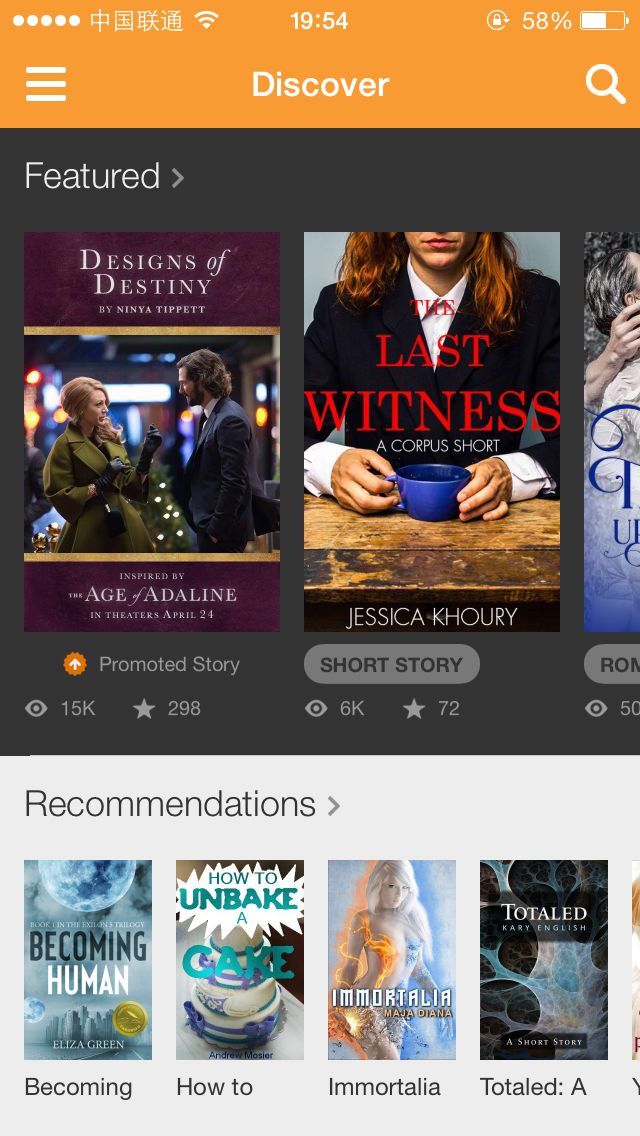Image resolution: width=640 pixels, height=1136 pixels.
Task: Open the search magnifier icon
Action: 605,84
